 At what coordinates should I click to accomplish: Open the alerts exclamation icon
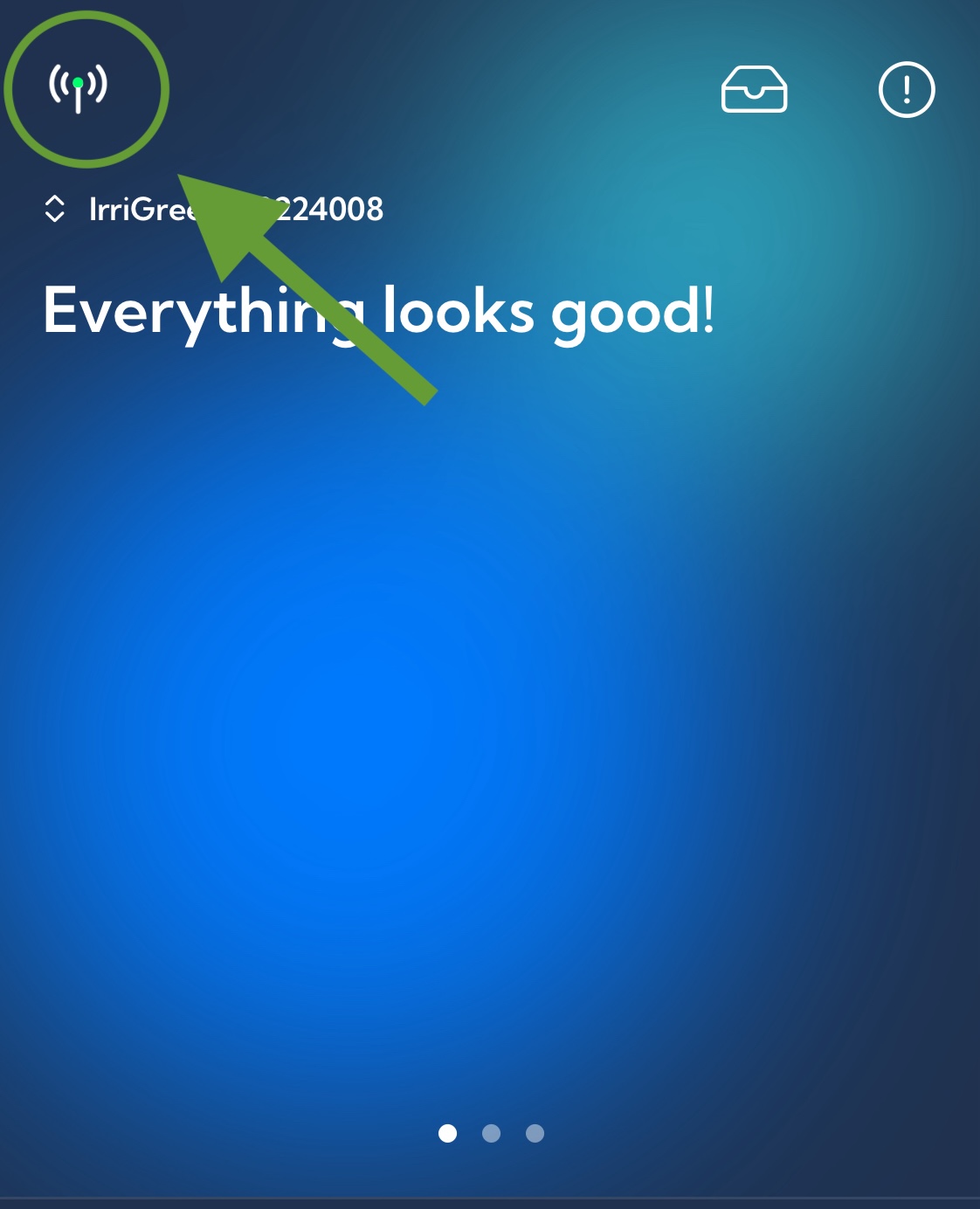pyautogui.click(x=906, y=89)
